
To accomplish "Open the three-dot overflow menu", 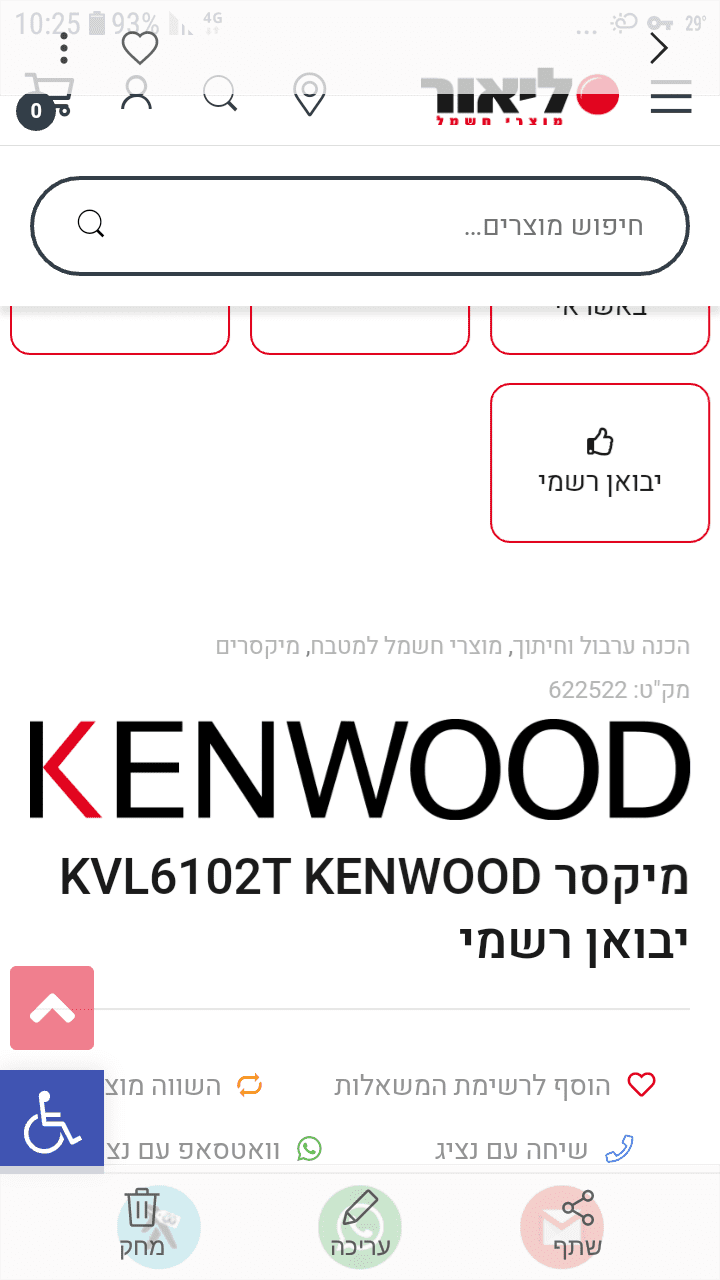I will click(64, 48).
